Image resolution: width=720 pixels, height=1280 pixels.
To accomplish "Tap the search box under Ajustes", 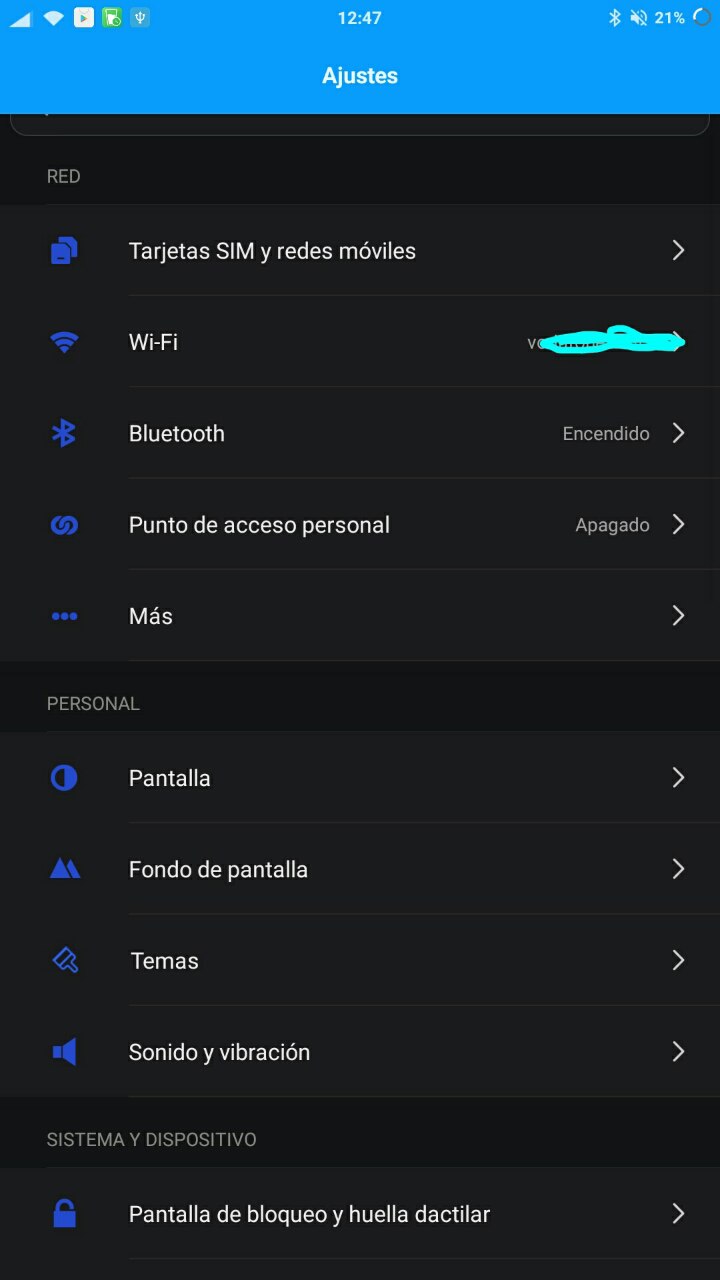I will (360, 124).
